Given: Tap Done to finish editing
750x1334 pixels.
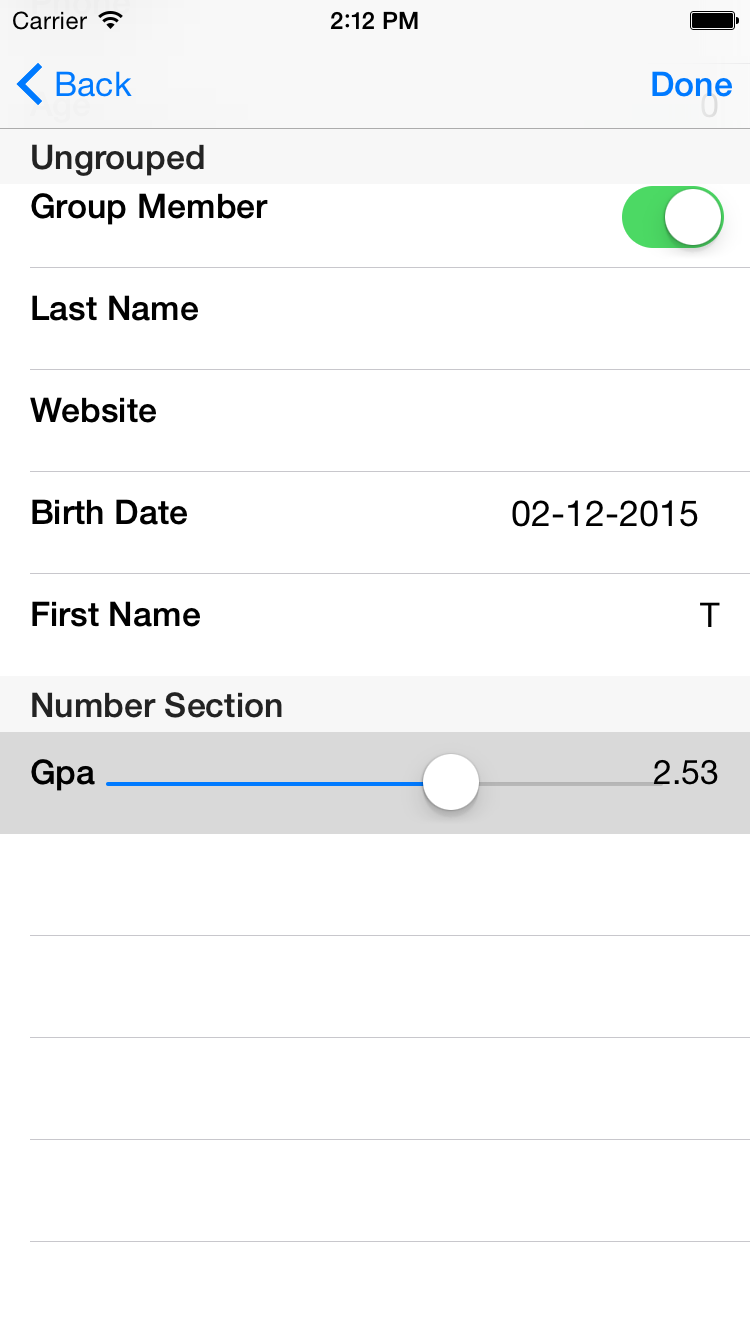Looking at the screenshot, I should pos(691,85).
